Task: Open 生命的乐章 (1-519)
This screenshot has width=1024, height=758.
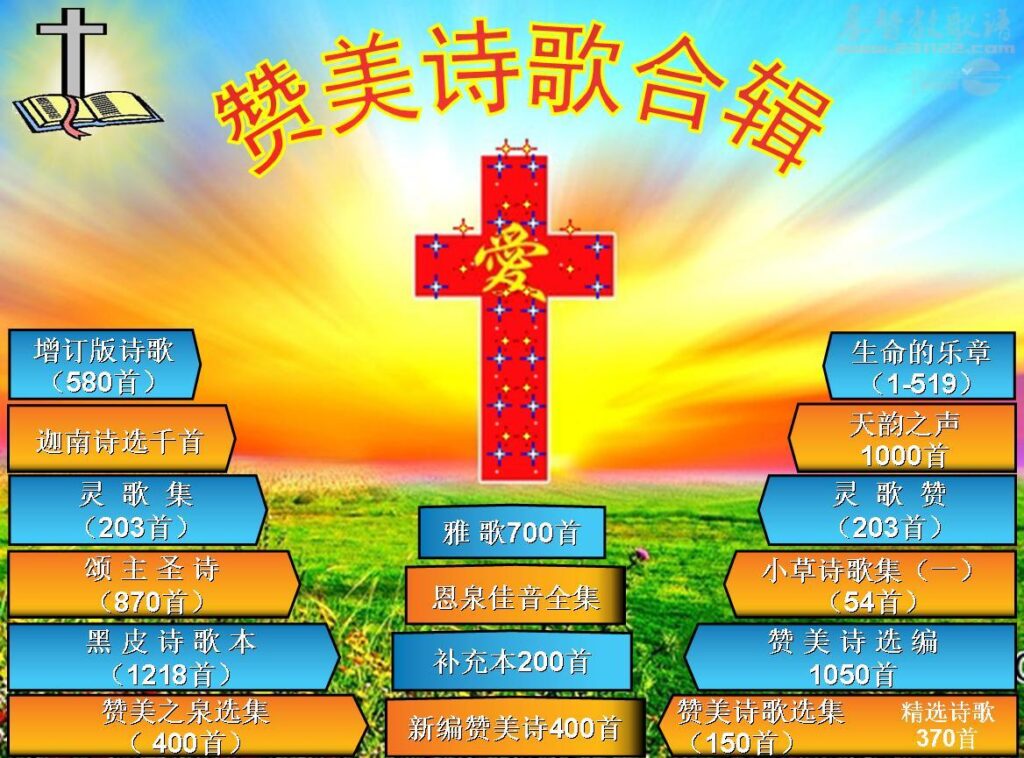Action: [x=920, y=366]
